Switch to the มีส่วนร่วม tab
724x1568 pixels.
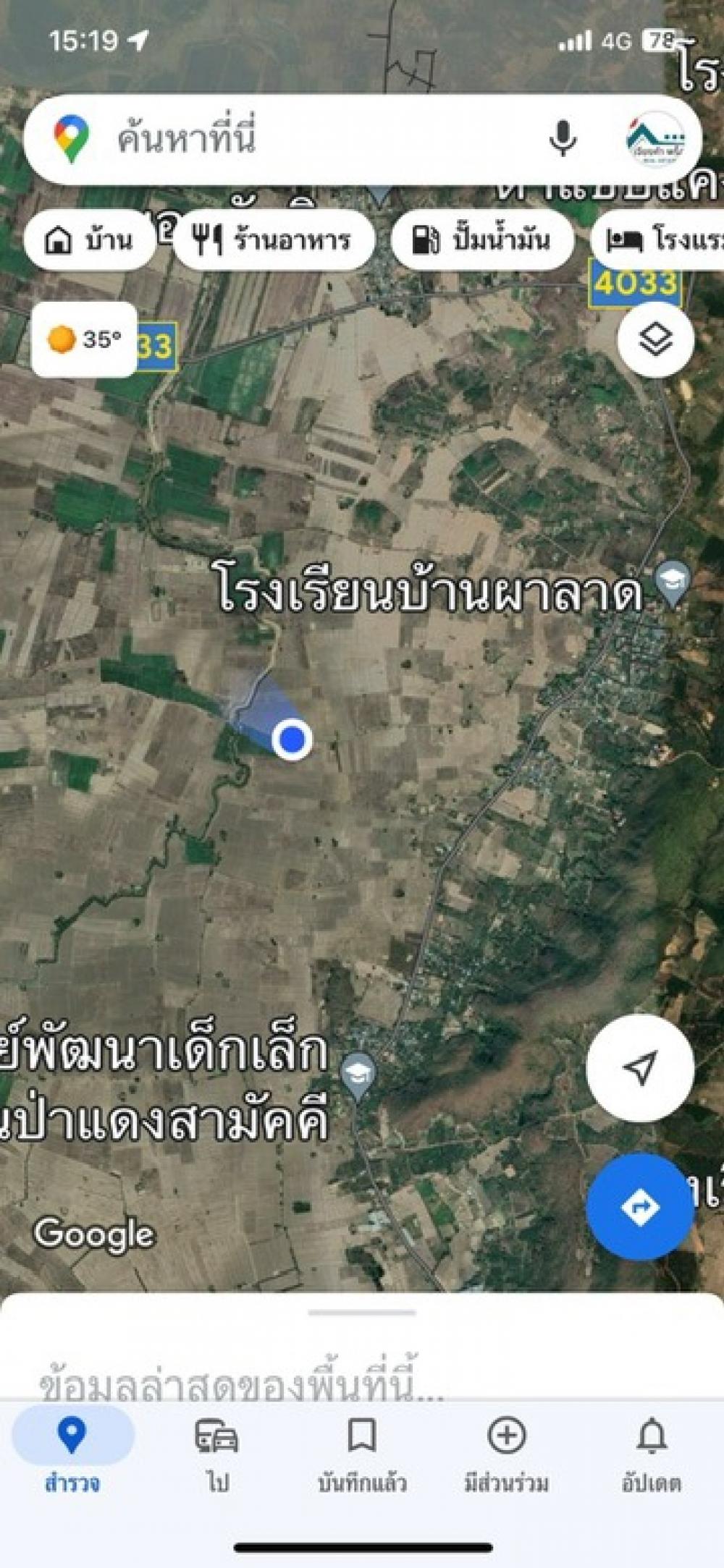point(507,1454)
